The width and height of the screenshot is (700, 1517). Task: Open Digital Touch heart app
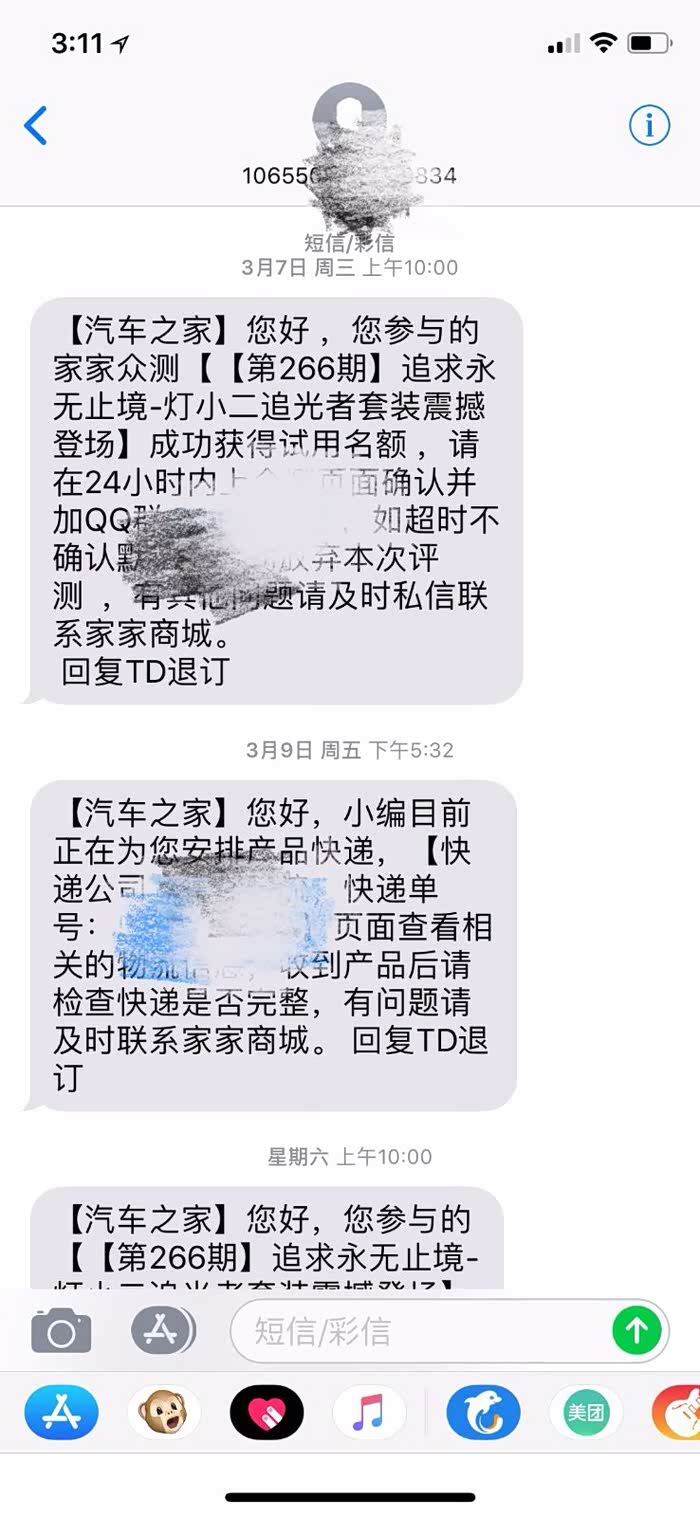266,1413
